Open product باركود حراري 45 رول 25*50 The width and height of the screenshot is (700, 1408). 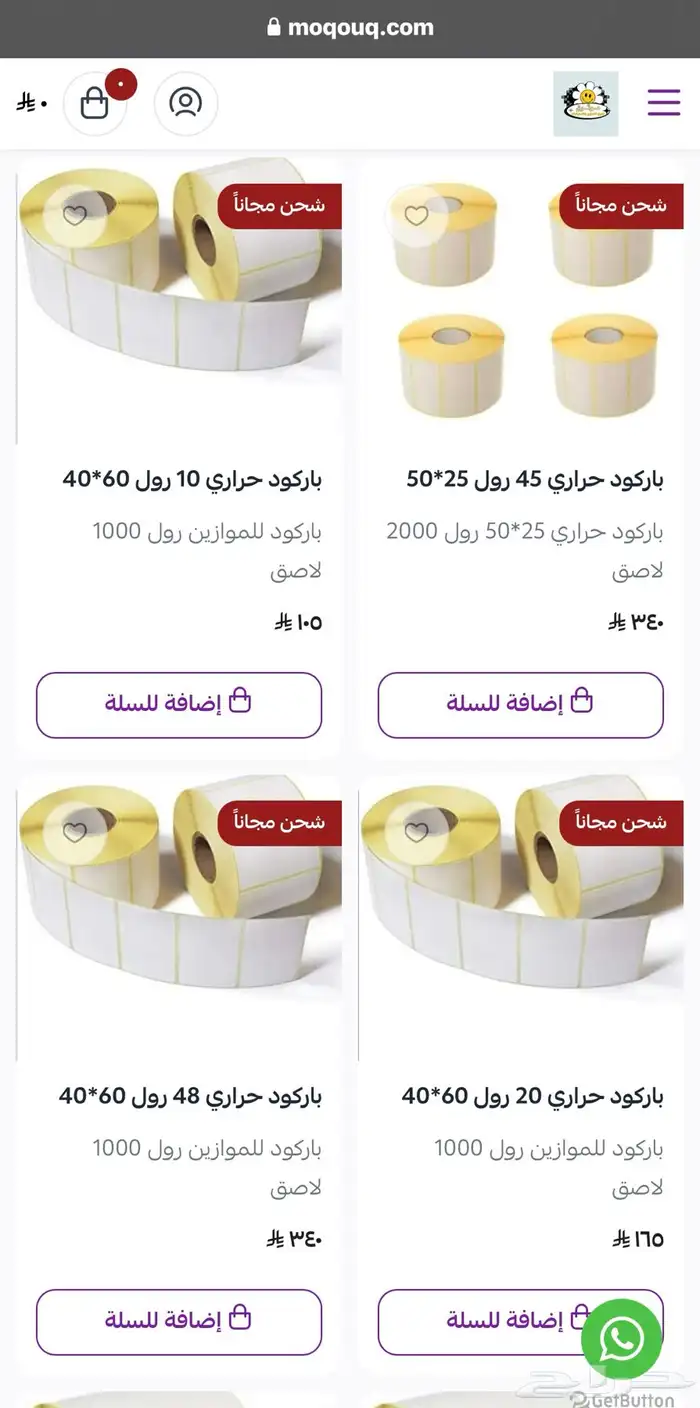(x=535, y=480)
